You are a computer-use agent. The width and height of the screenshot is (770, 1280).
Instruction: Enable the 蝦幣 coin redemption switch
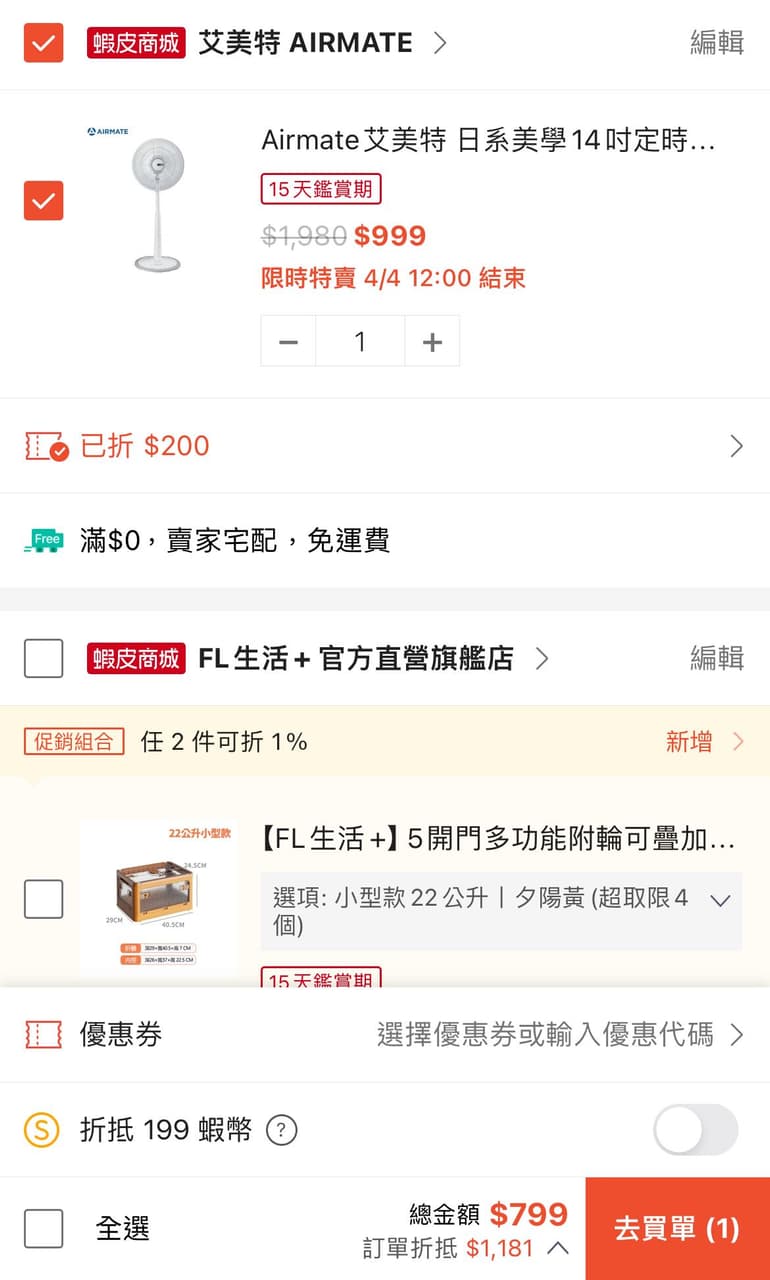pyautogui.click(x=695, y=1130)
